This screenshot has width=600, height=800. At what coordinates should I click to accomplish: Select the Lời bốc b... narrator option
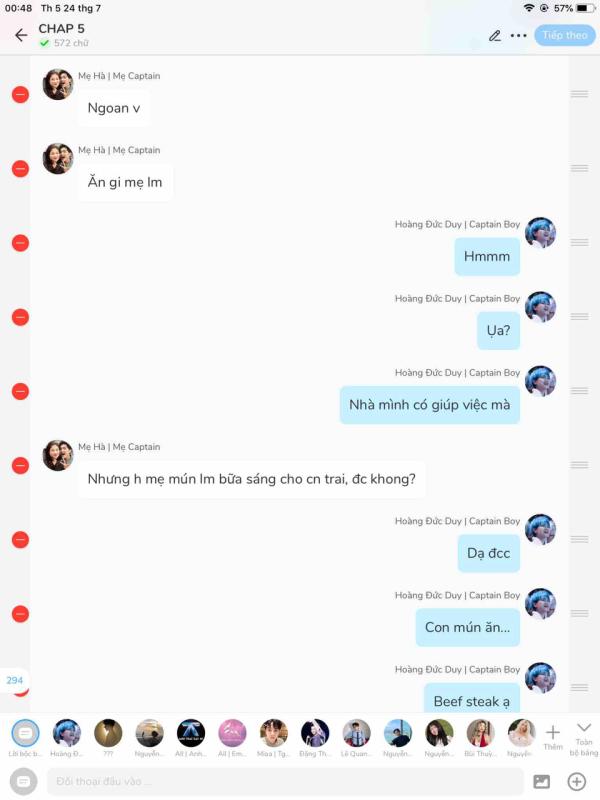(25, 733)
